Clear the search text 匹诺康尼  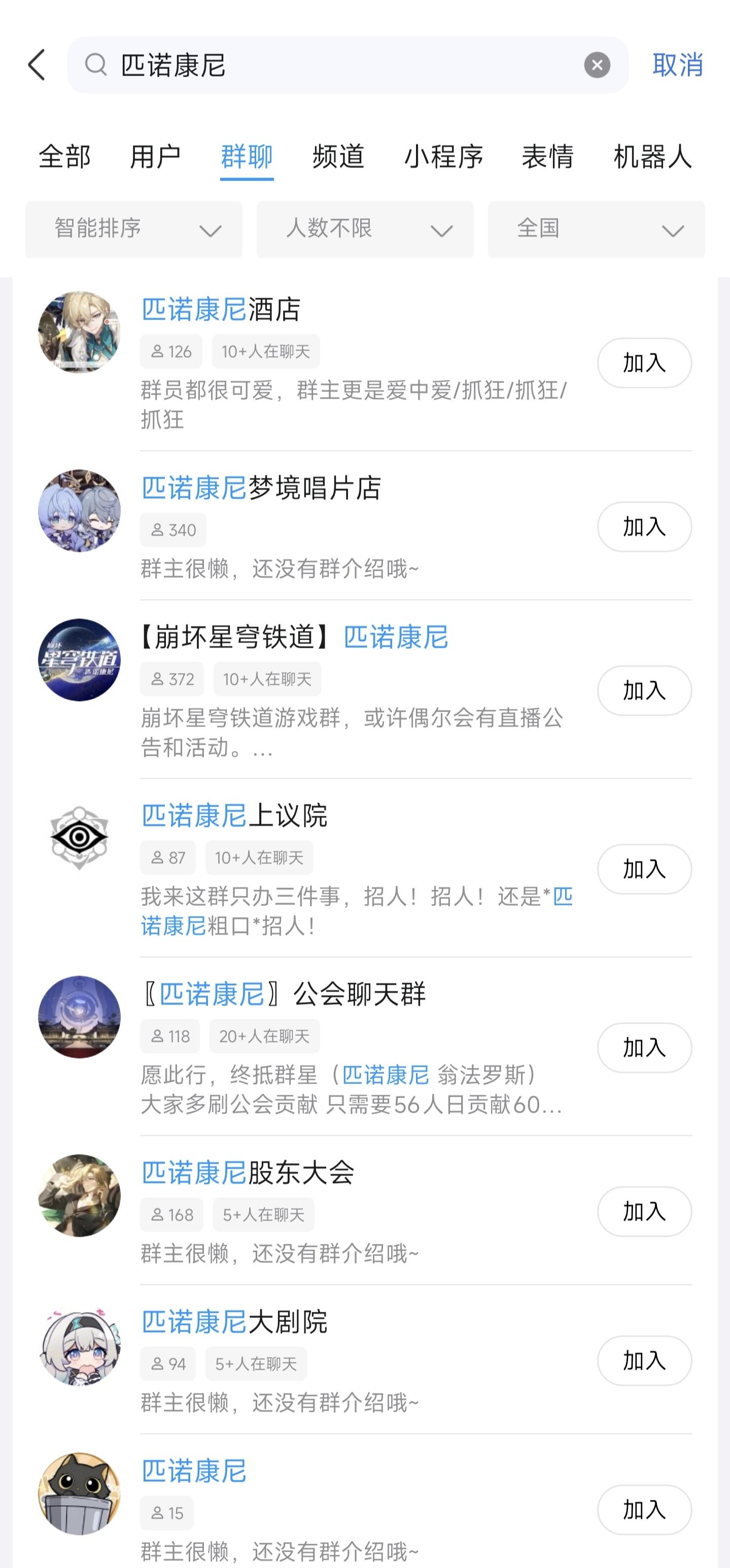(597, 64)
